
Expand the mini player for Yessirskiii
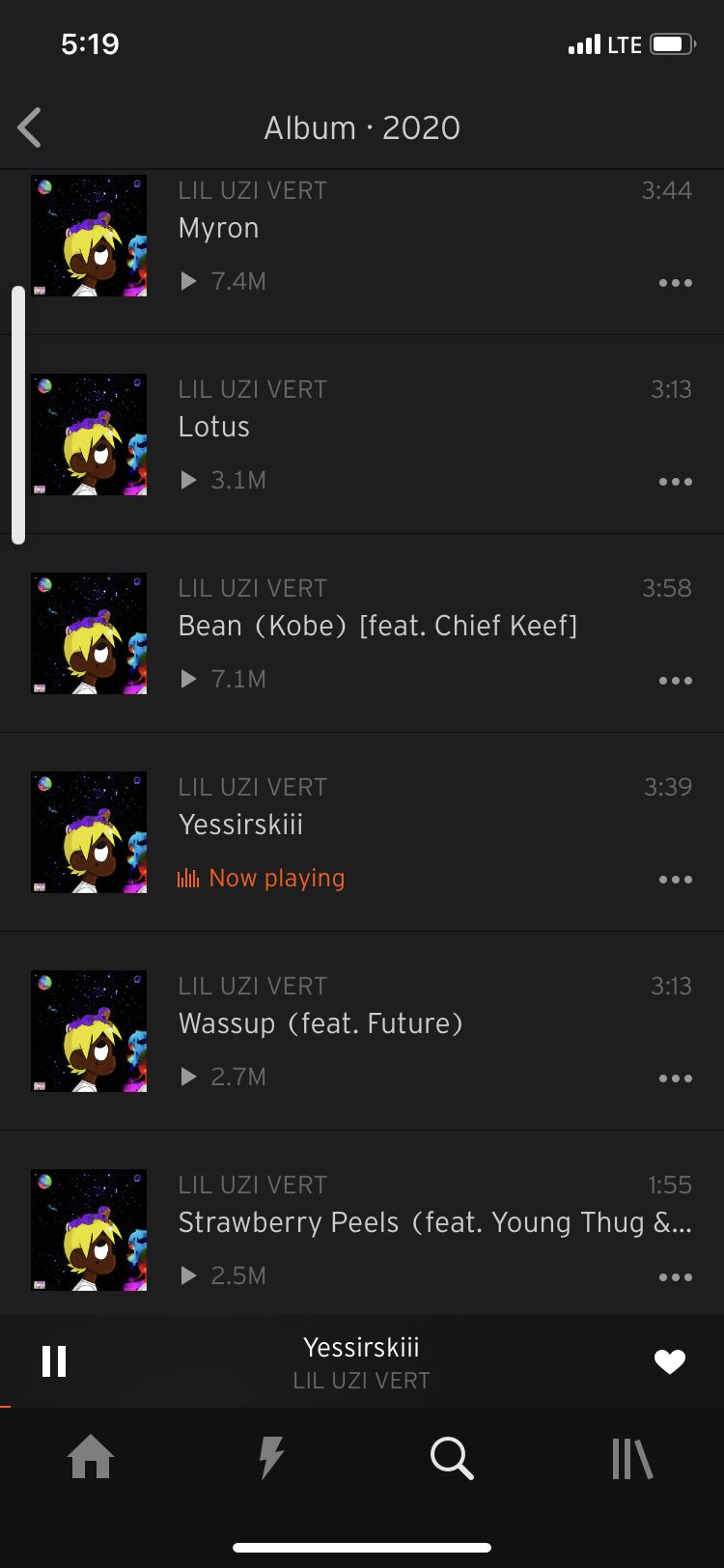click(x=362, y=1361)
